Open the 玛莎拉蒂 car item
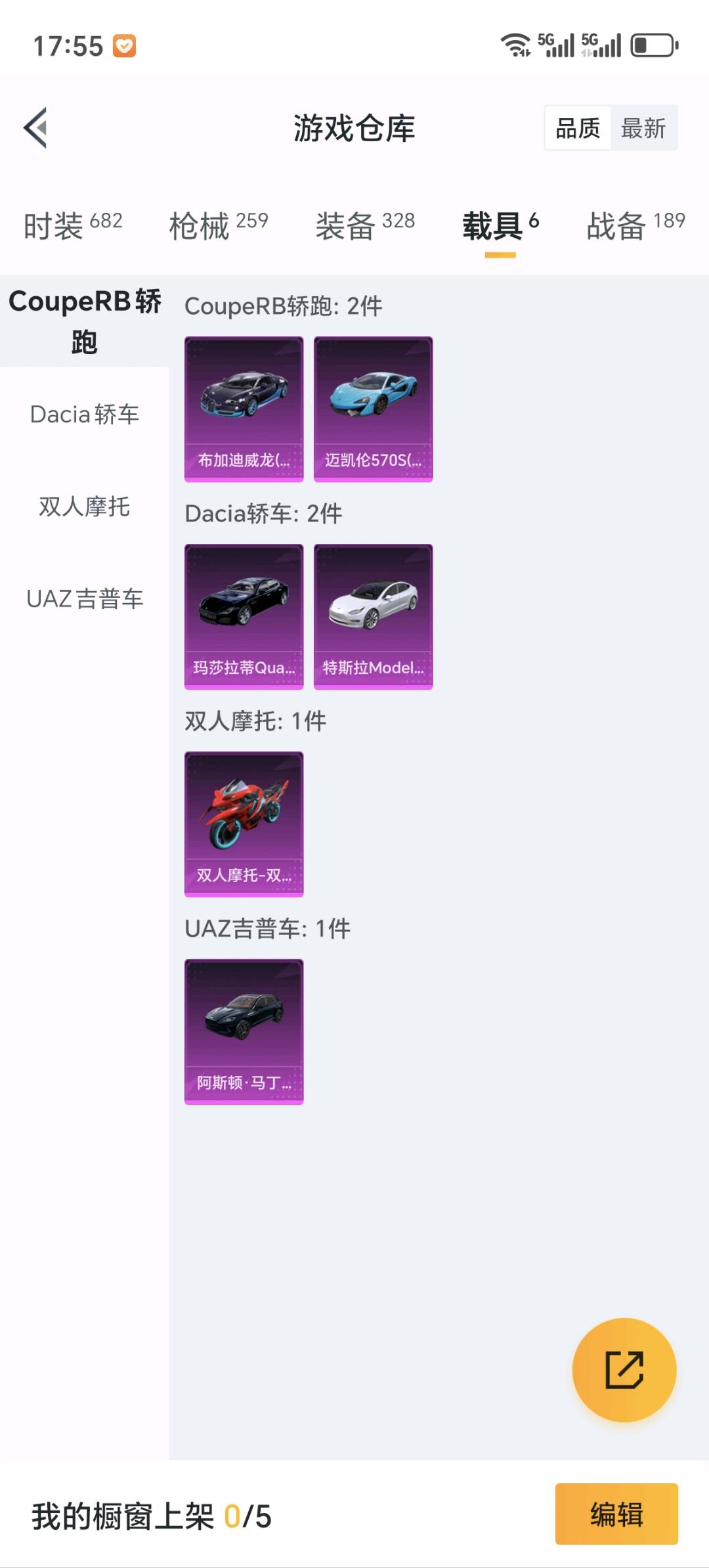Screen dimensions: 709x1568 (244, 616)
